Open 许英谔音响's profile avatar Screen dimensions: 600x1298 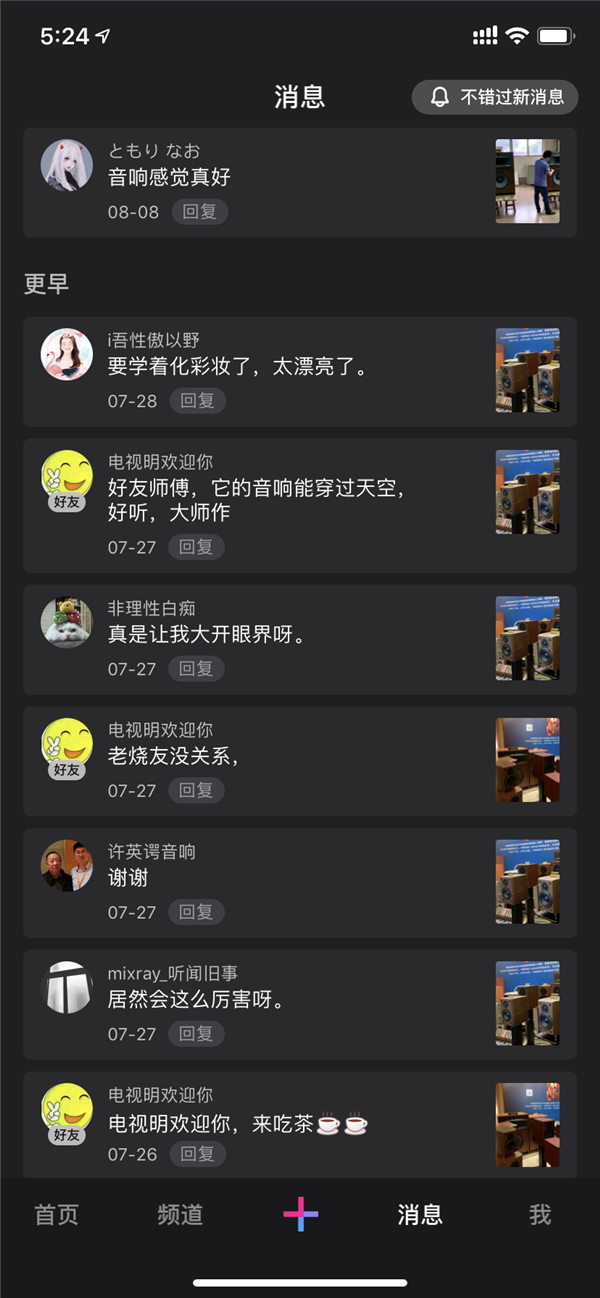(67, 866)
